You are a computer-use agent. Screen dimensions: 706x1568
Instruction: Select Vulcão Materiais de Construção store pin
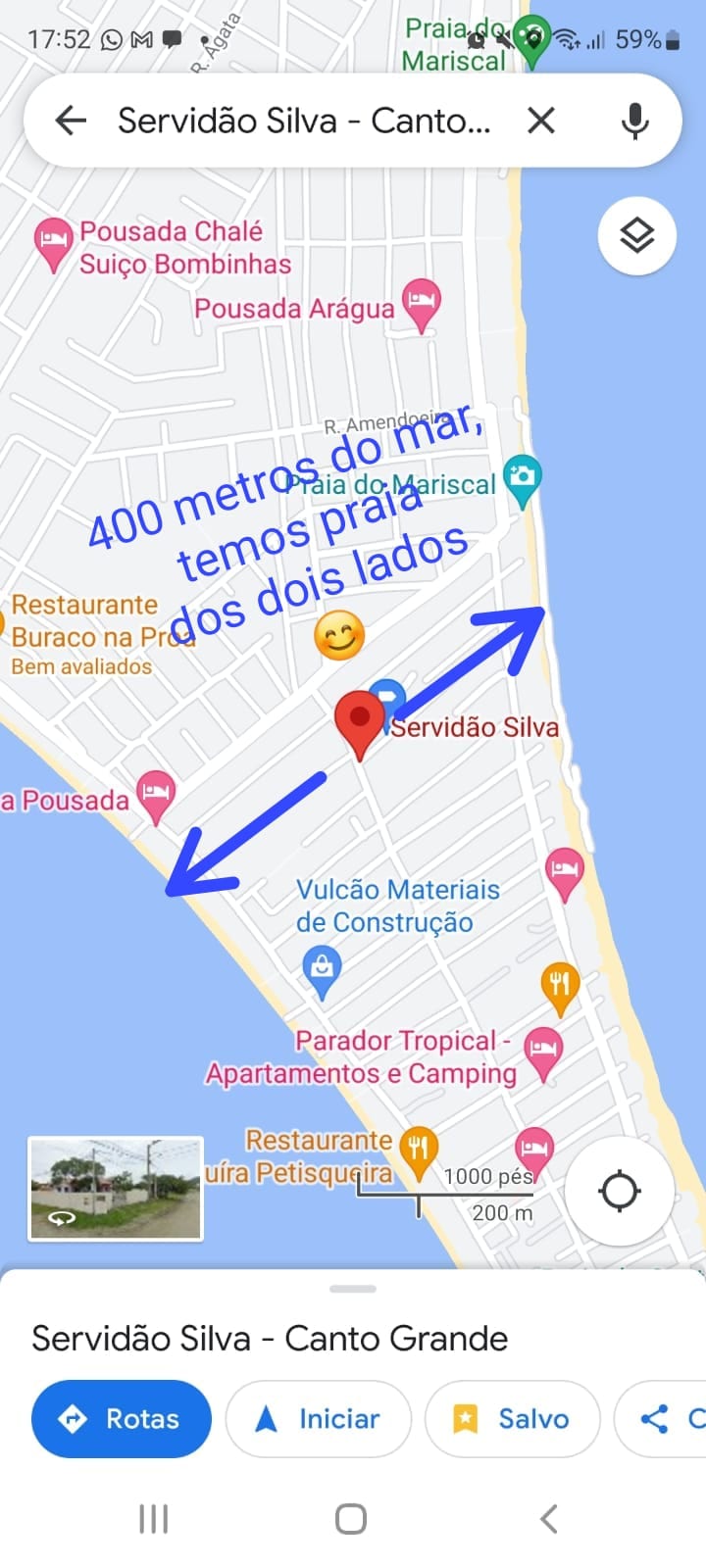[x=322, y=968]
